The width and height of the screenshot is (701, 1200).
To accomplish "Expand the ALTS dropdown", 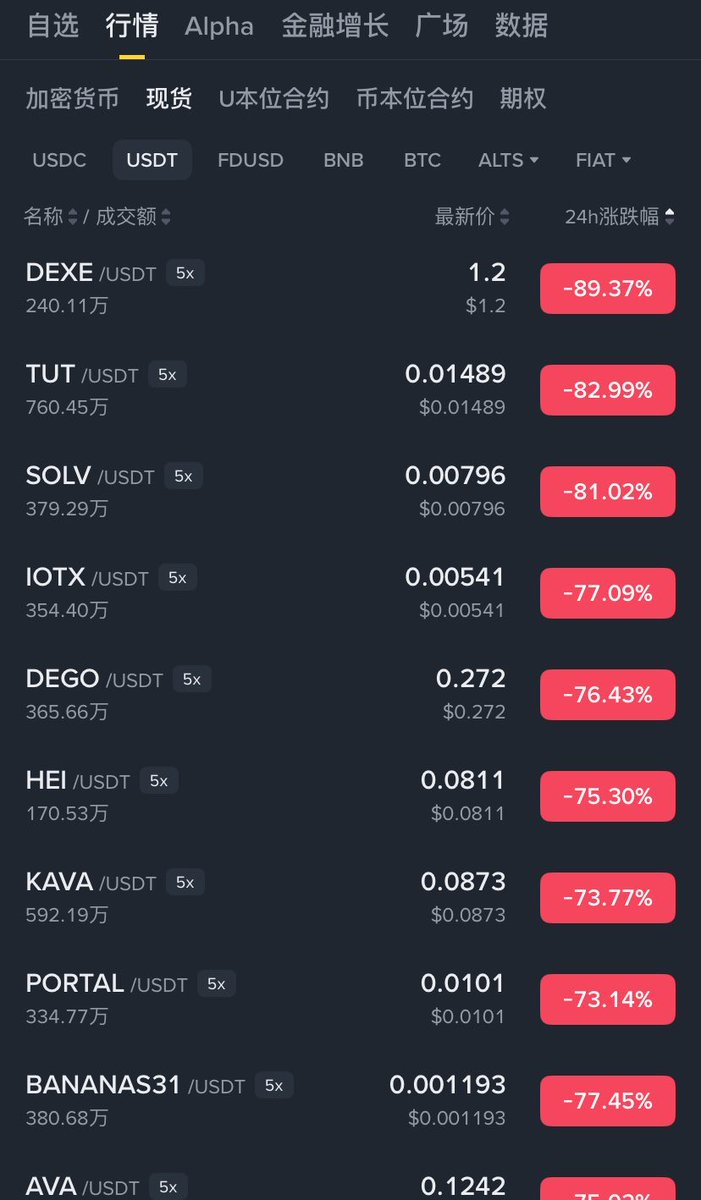I will point(508,160).
